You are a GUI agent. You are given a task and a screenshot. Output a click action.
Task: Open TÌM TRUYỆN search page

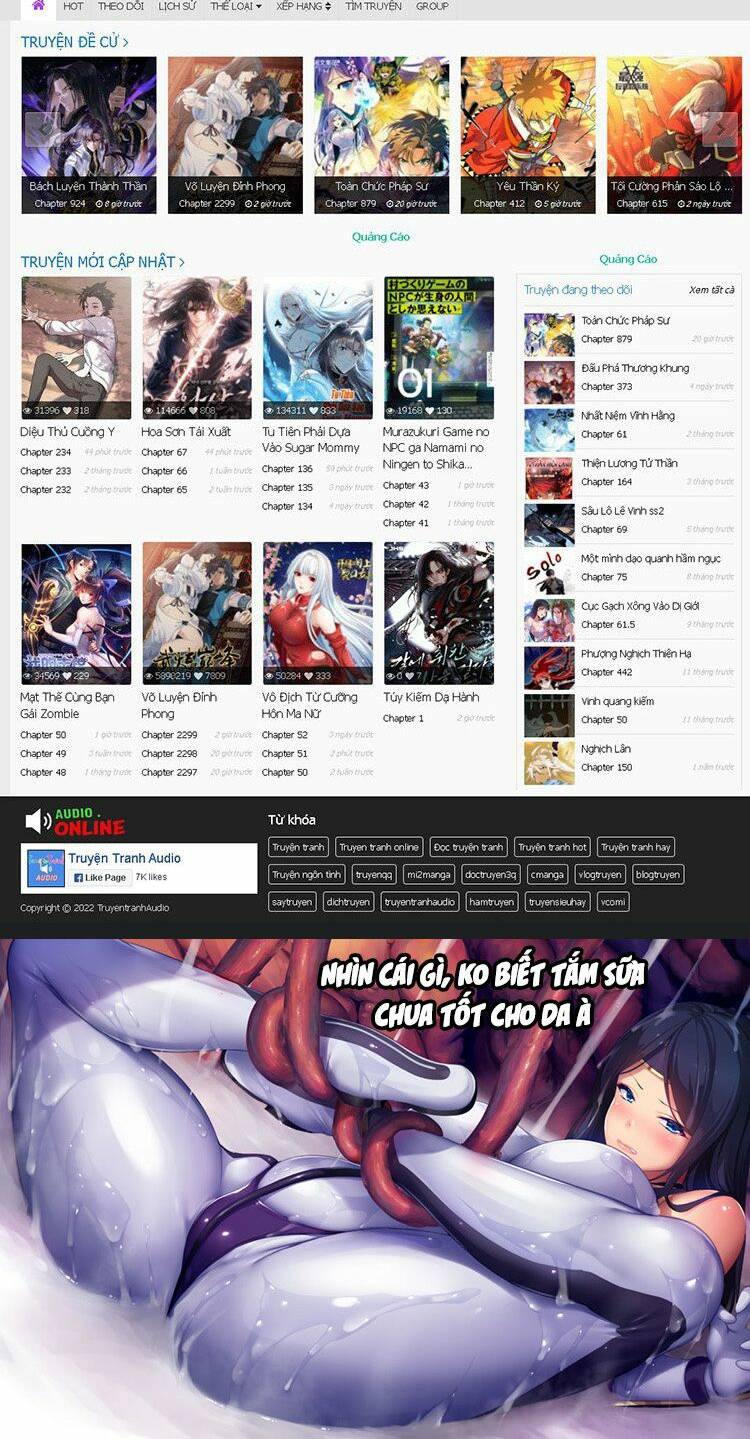click(x=373, y=7)
